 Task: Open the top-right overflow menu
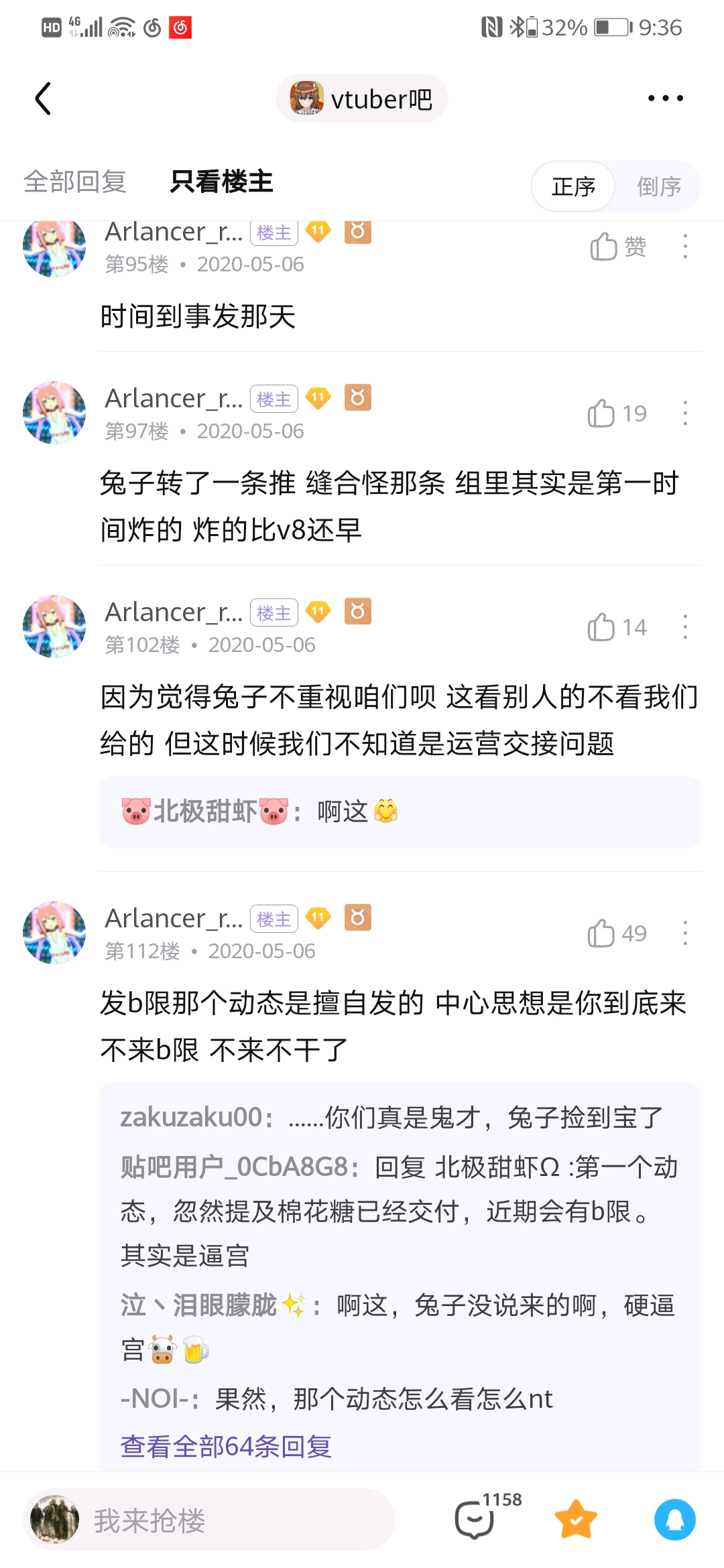coord(665,99)
